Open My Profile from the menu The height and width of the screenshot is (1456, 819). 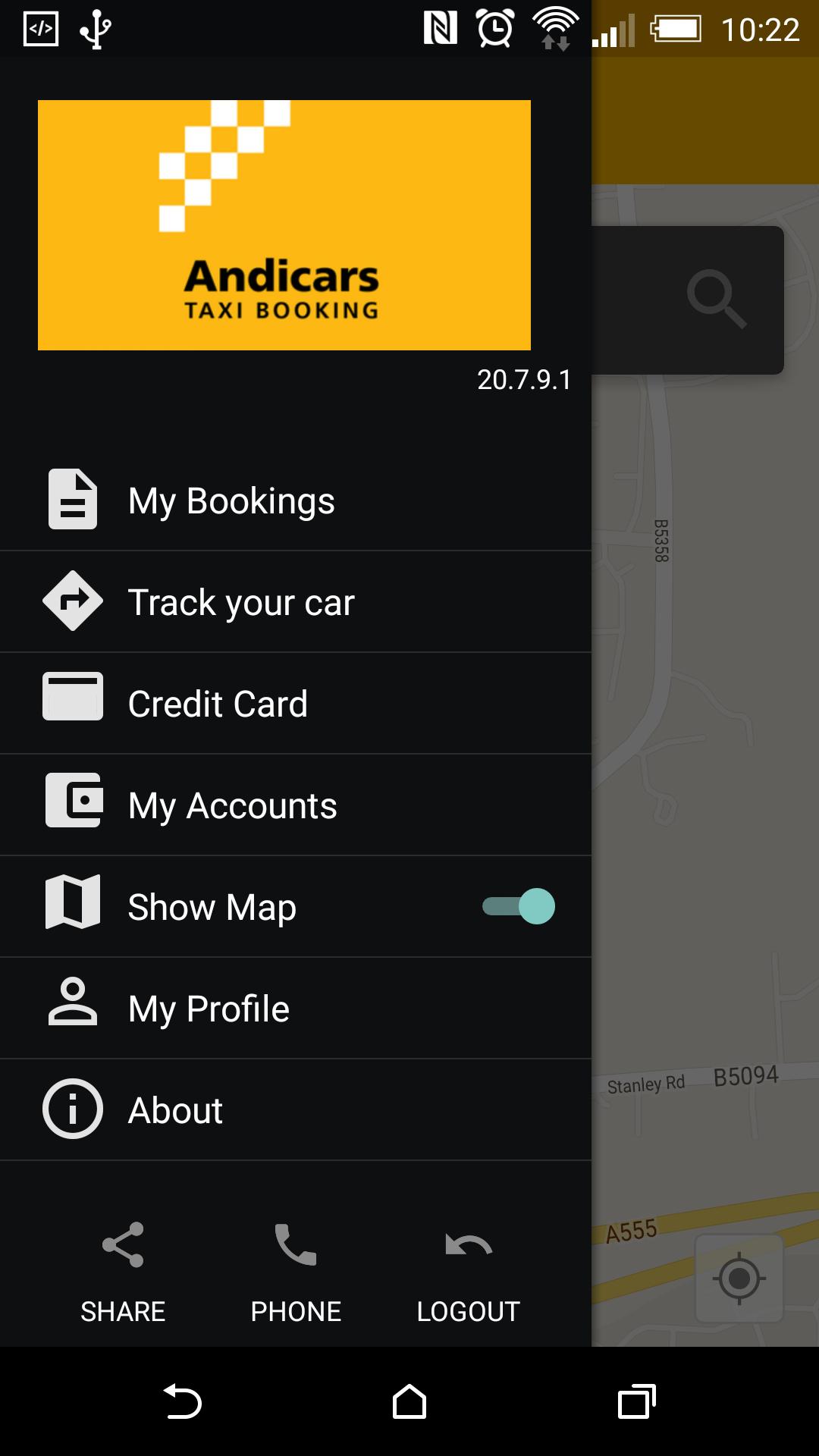coord(209,1008)
